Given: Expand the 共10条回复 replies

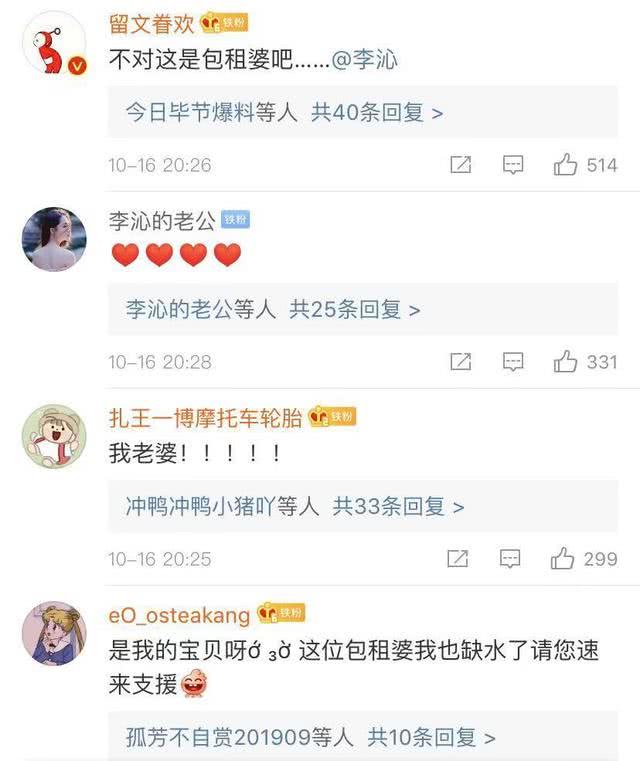Looking at the screenshot, I should 430,738.
